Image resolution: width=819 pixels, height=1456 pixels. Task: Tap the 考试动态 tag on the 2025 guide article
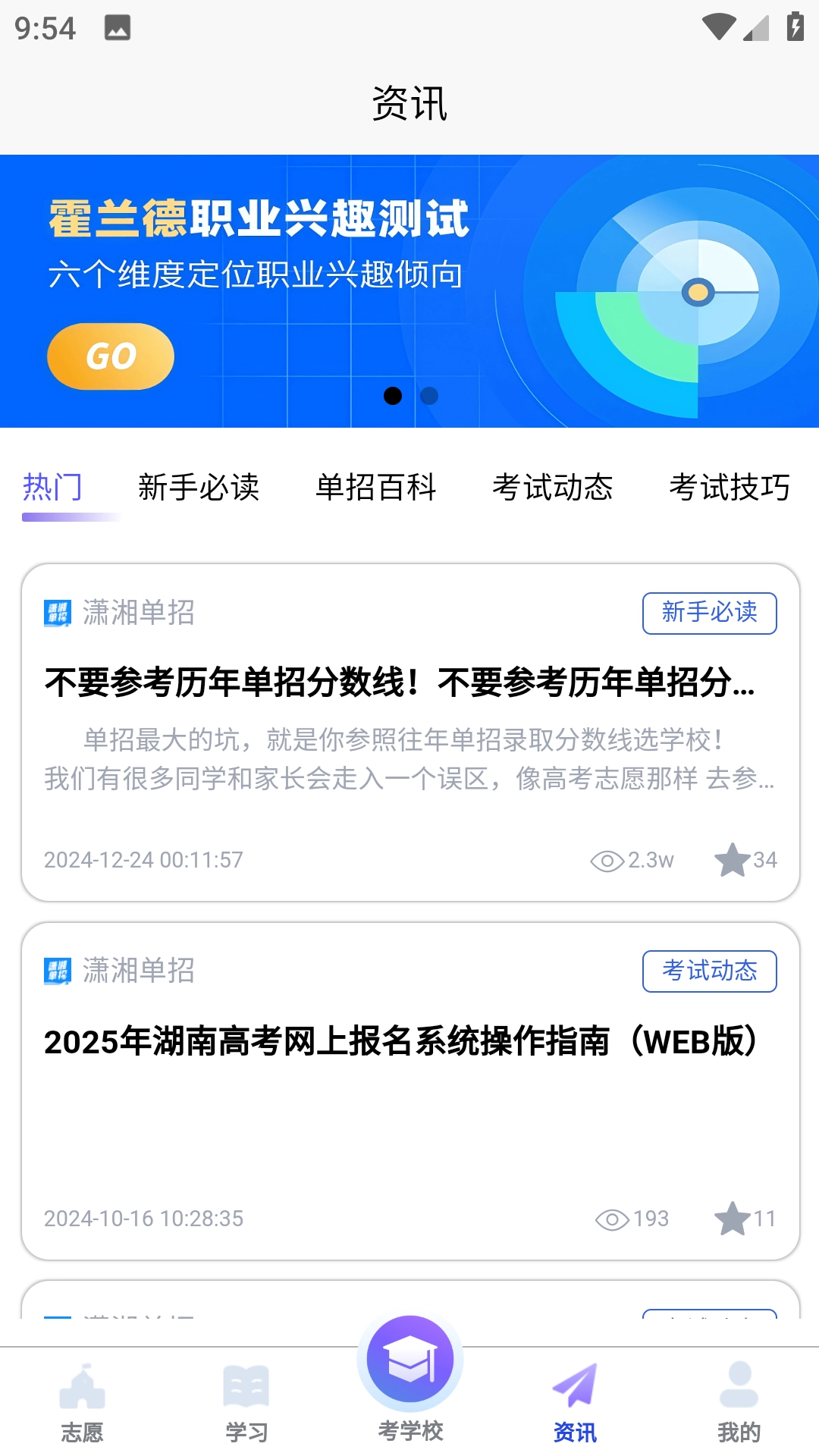click(709, 971)
